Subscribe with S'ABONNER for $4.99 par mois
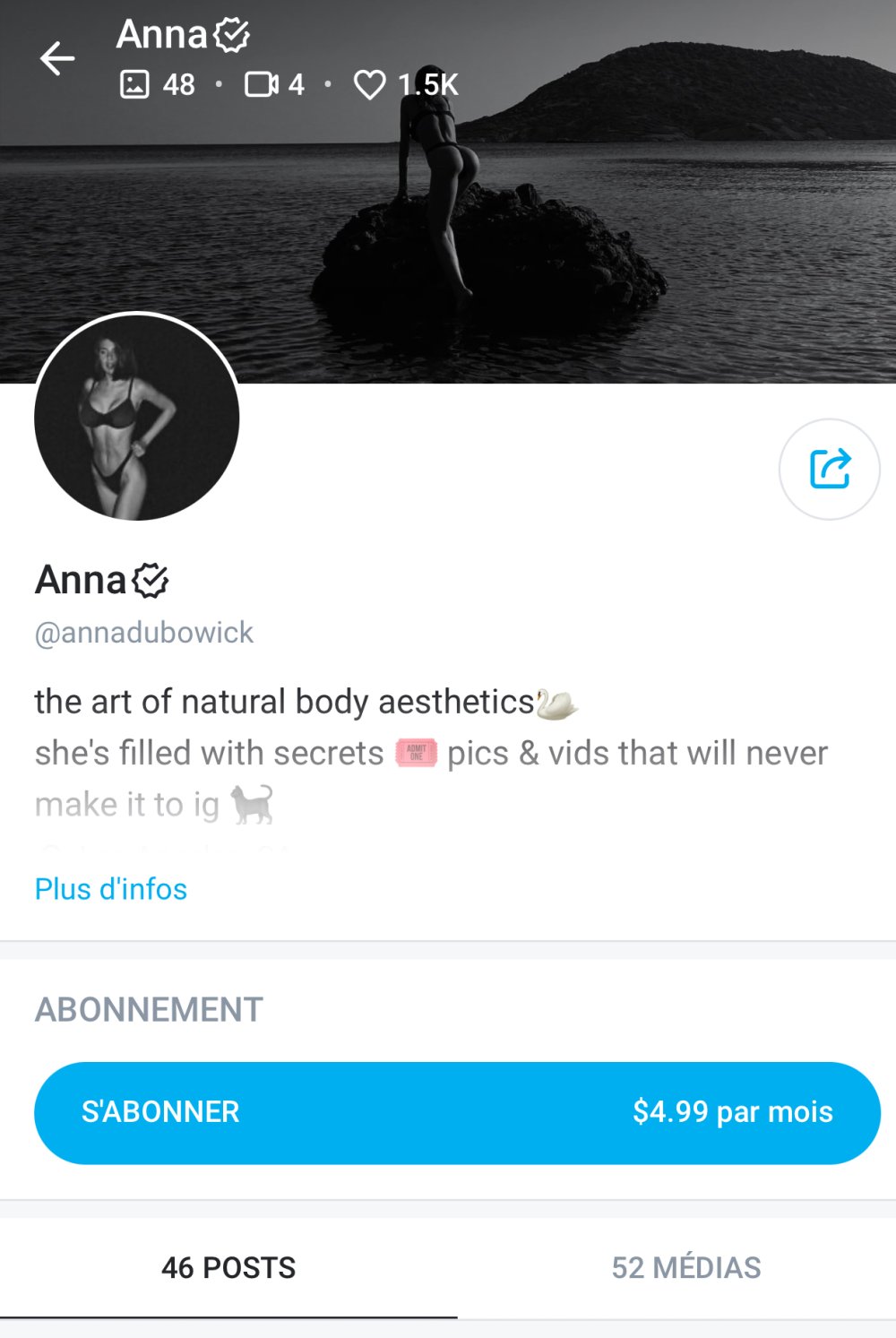Viewport: 896px width, 1338px height. pyautogui.click(x=457, y=1112)
